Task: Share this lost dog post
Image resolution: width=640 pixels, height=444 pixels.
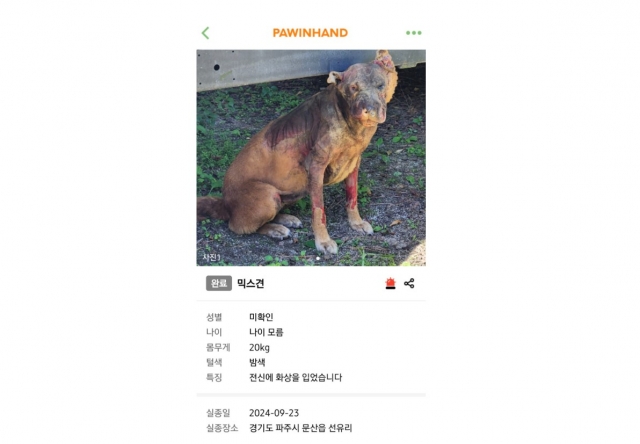Action: point(409,284)
